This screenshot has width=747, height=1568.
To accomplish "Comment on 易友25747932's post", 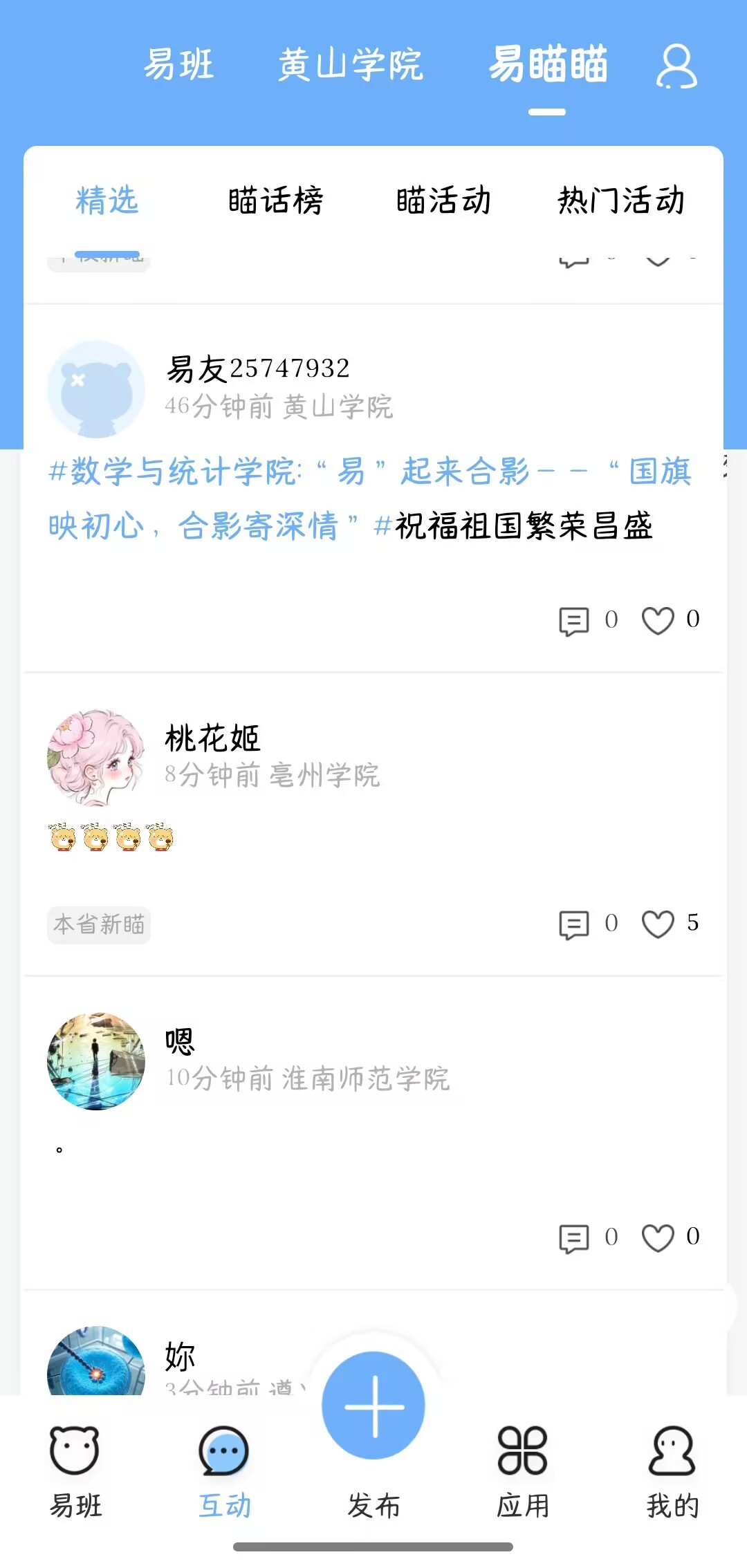I will click(574, 621).
